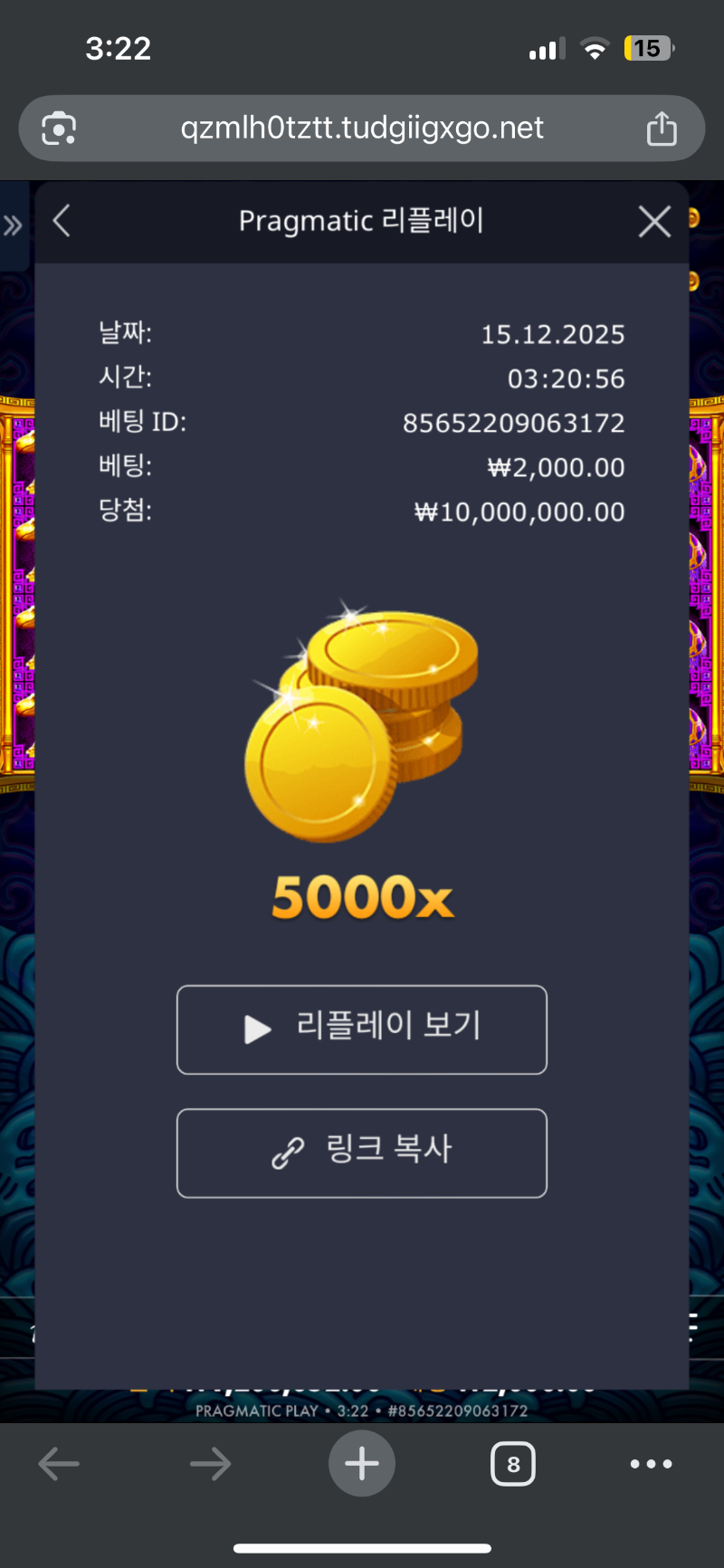Open the browser more options menu
The image size is (724, 1568).
click(x=652, y=1464)
